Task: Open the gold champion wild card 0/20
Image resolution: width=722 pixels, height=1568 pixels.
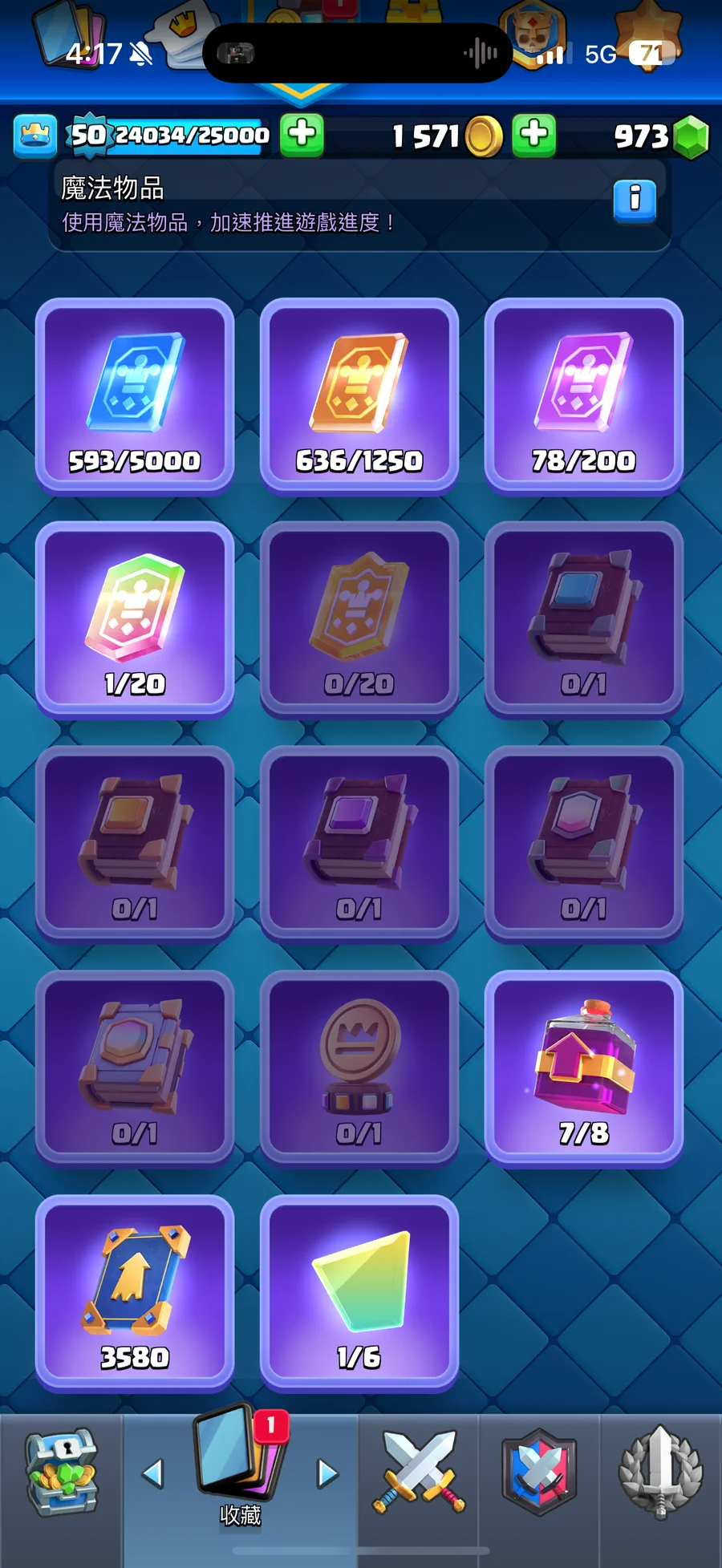Action: pyautogui.click(x=359, y=620)
